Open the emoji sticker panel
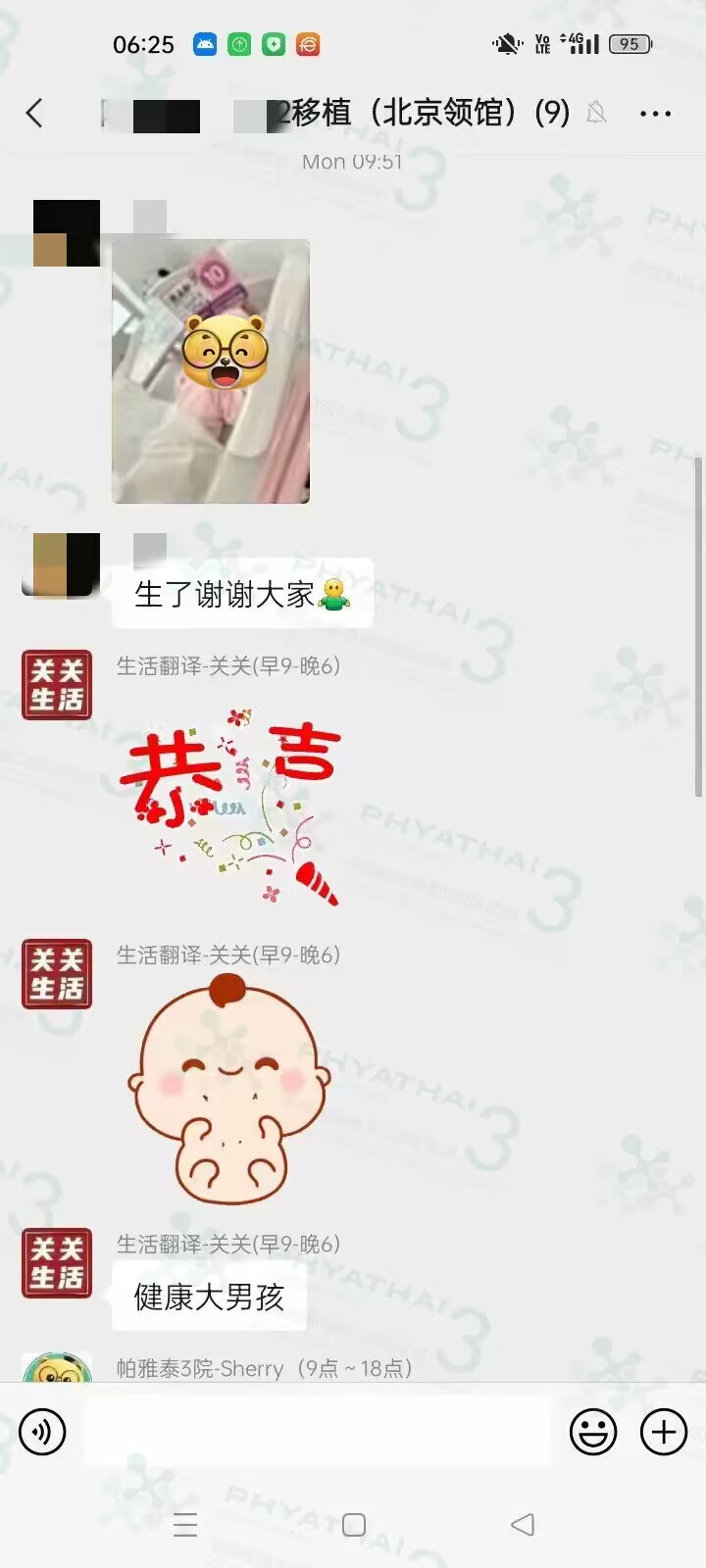706x1568 pixels. pos(593,1432)
